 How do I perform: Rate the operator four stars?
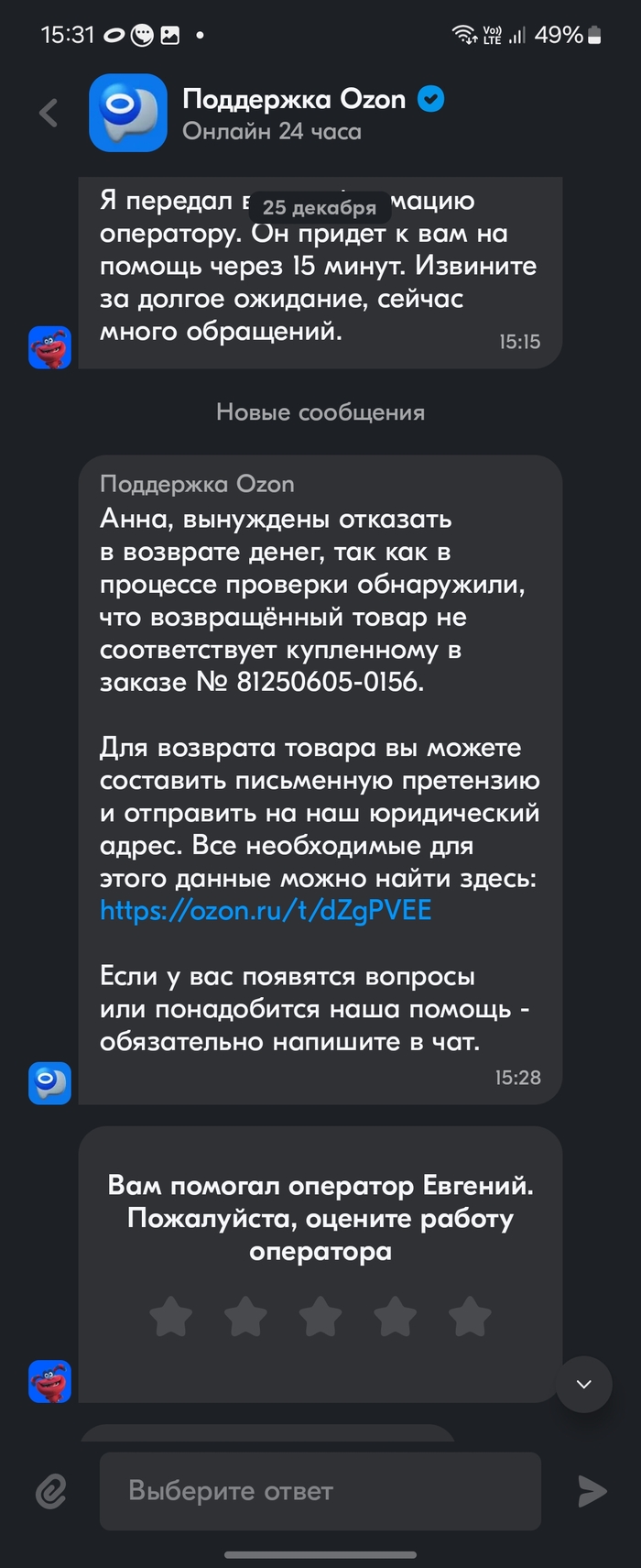pyautogui.click(x=396, y=1317)
